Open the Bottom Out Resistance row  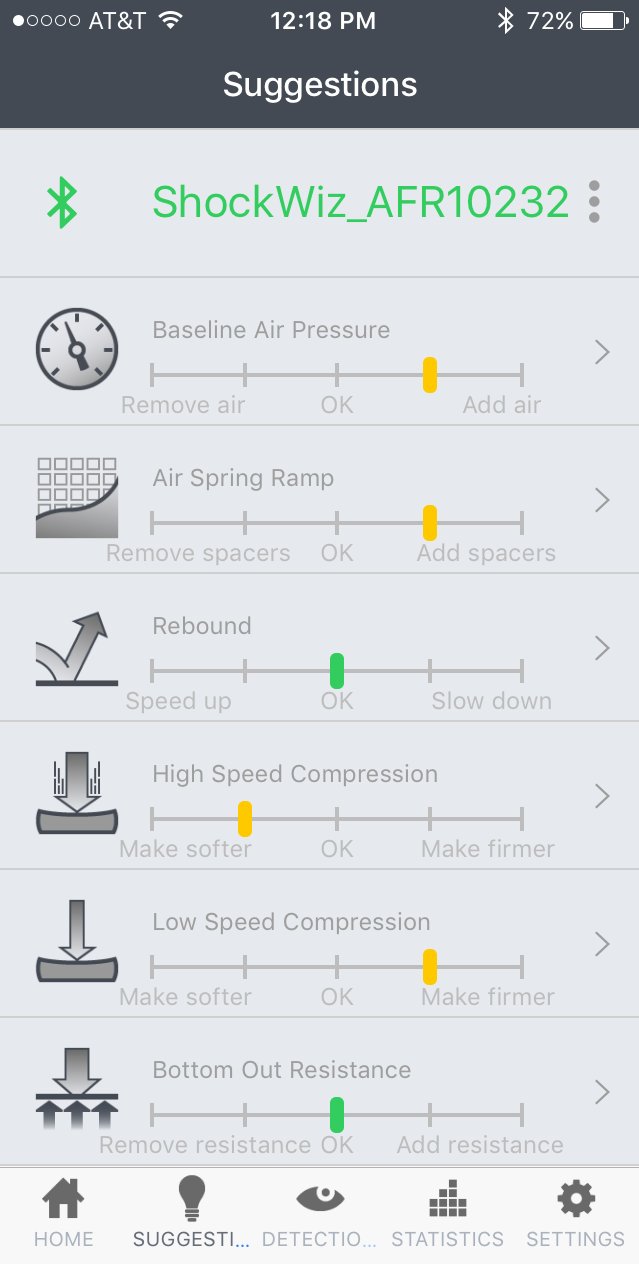(x=601, y=1092)
